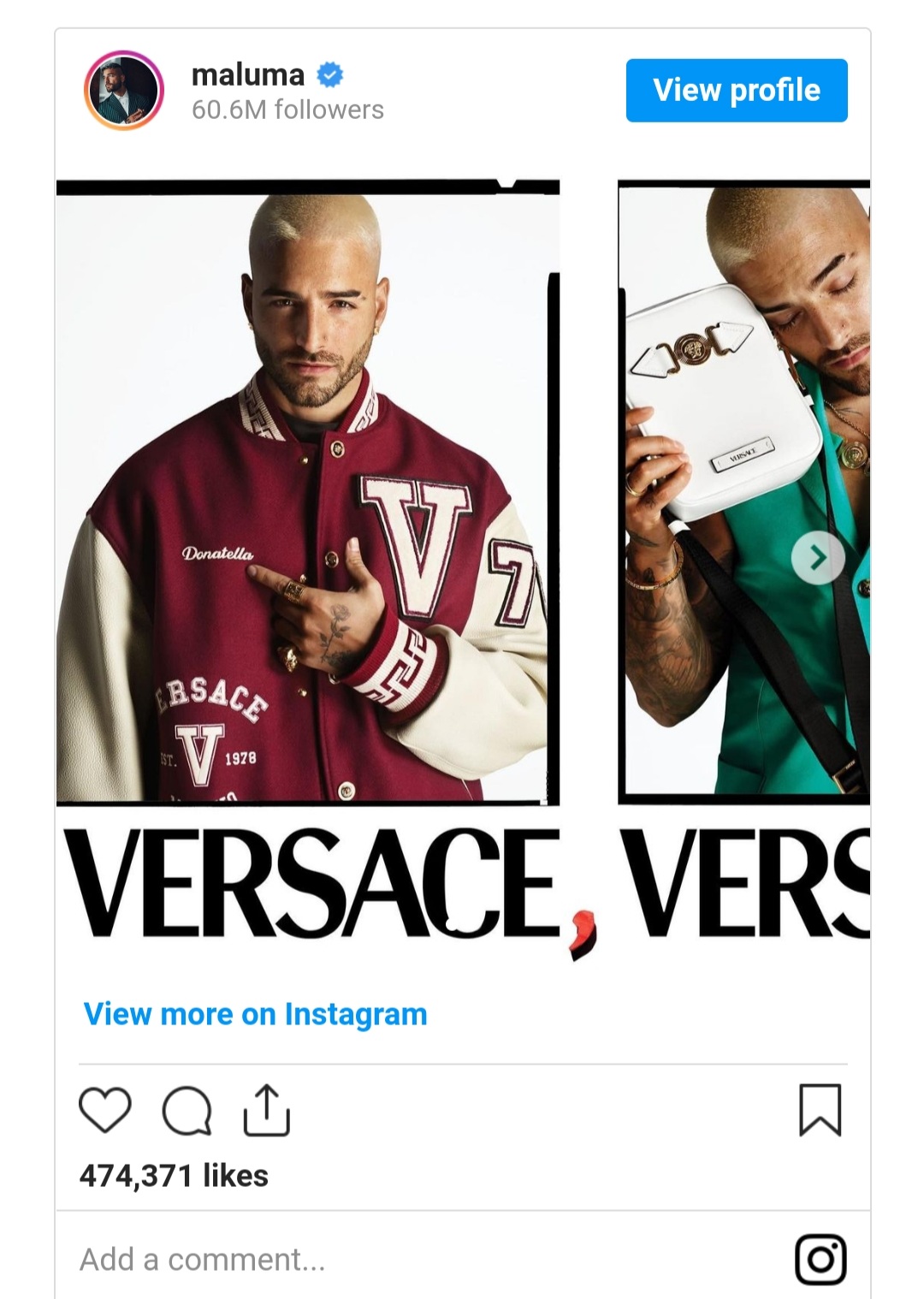Screen dimensions: 924x1299
Task: Open the Instagram logo icon
Action: [820, 1260]
